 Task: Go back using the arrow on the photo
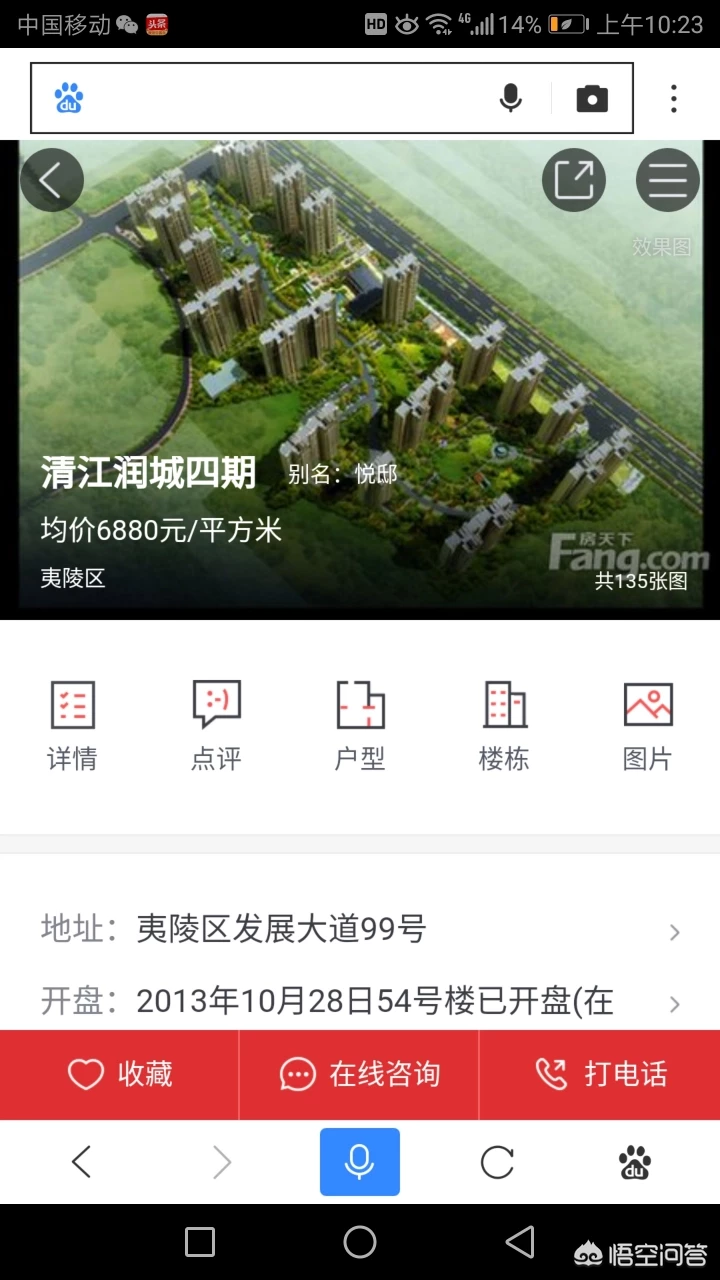[51, 180]
